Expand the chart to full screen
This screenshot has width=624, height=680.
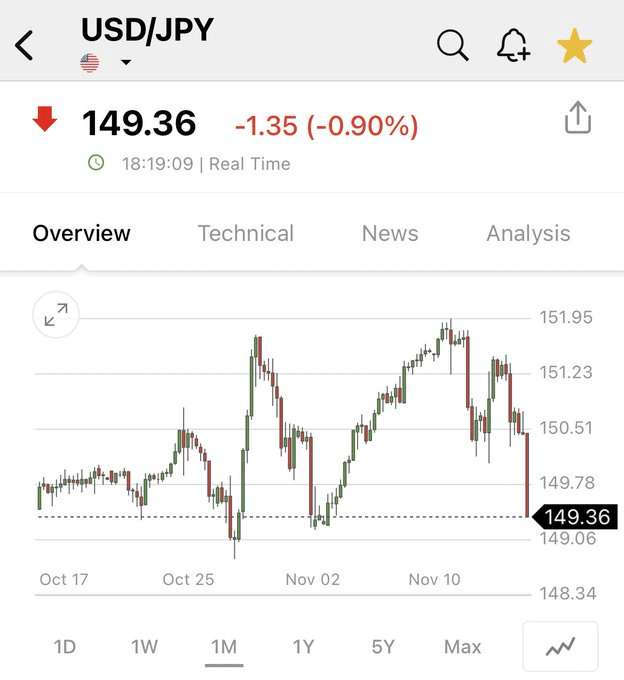coord(56,315)
